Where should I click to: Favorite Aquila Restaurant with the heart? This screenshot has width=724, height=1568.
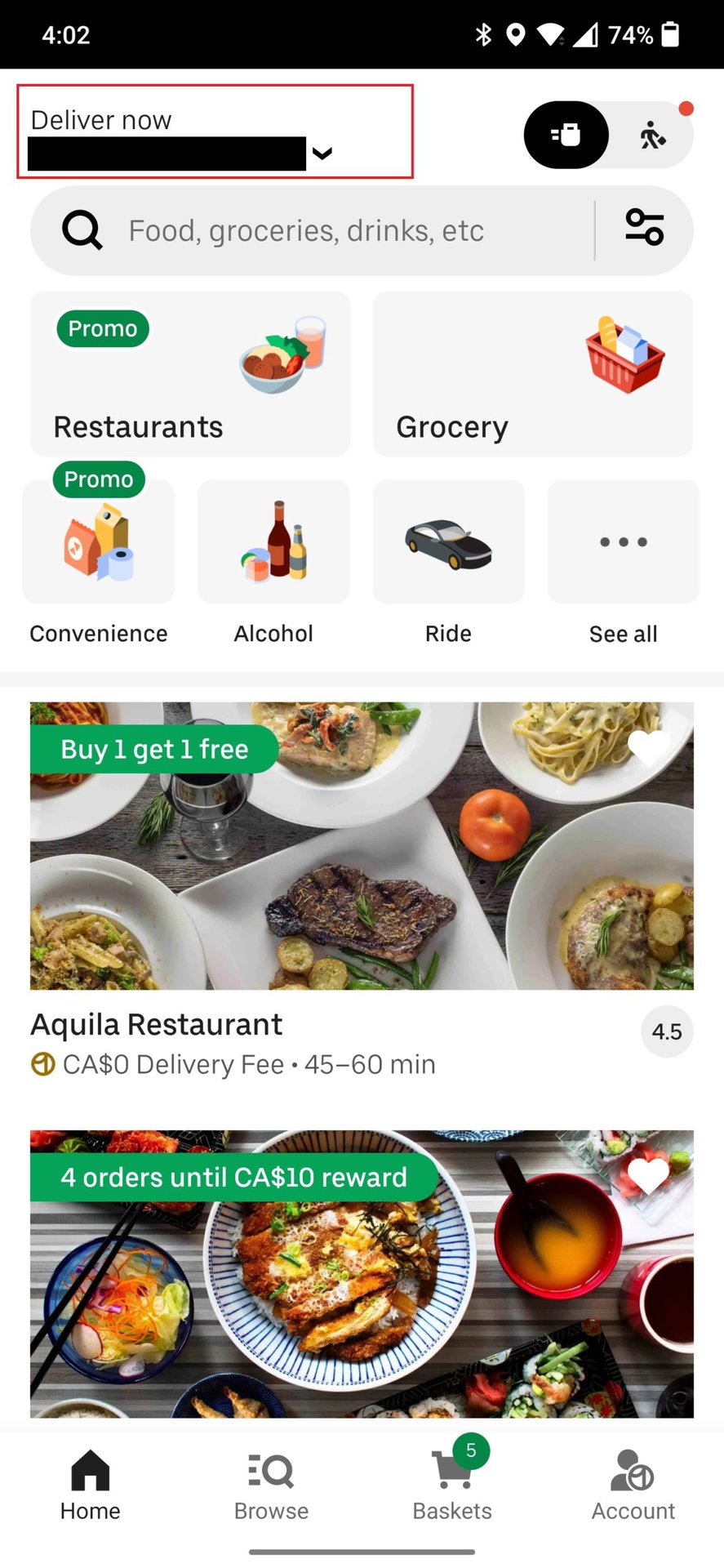pos(648,747)
